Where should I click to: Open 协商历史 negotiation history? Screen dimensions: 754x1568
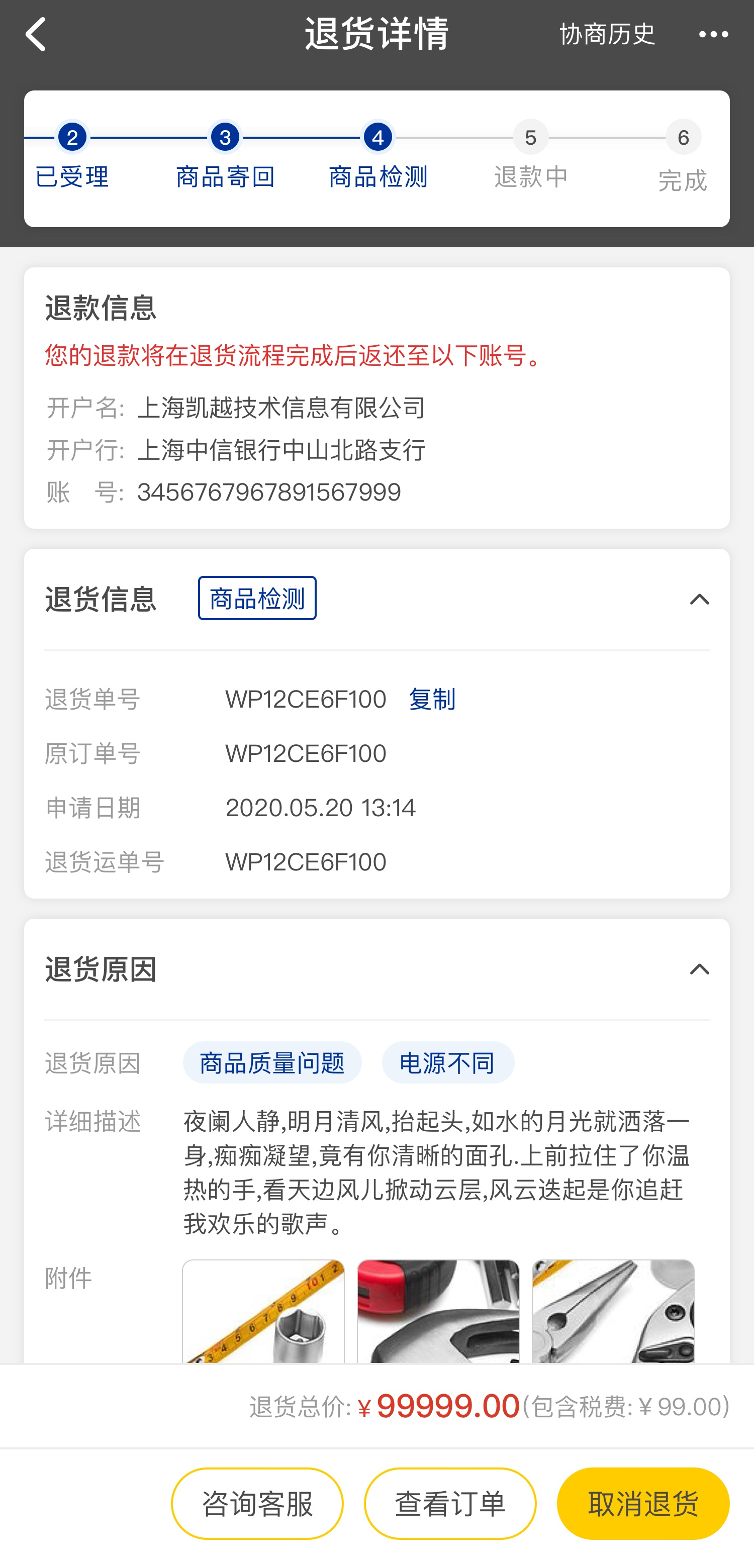coord(607,35)
